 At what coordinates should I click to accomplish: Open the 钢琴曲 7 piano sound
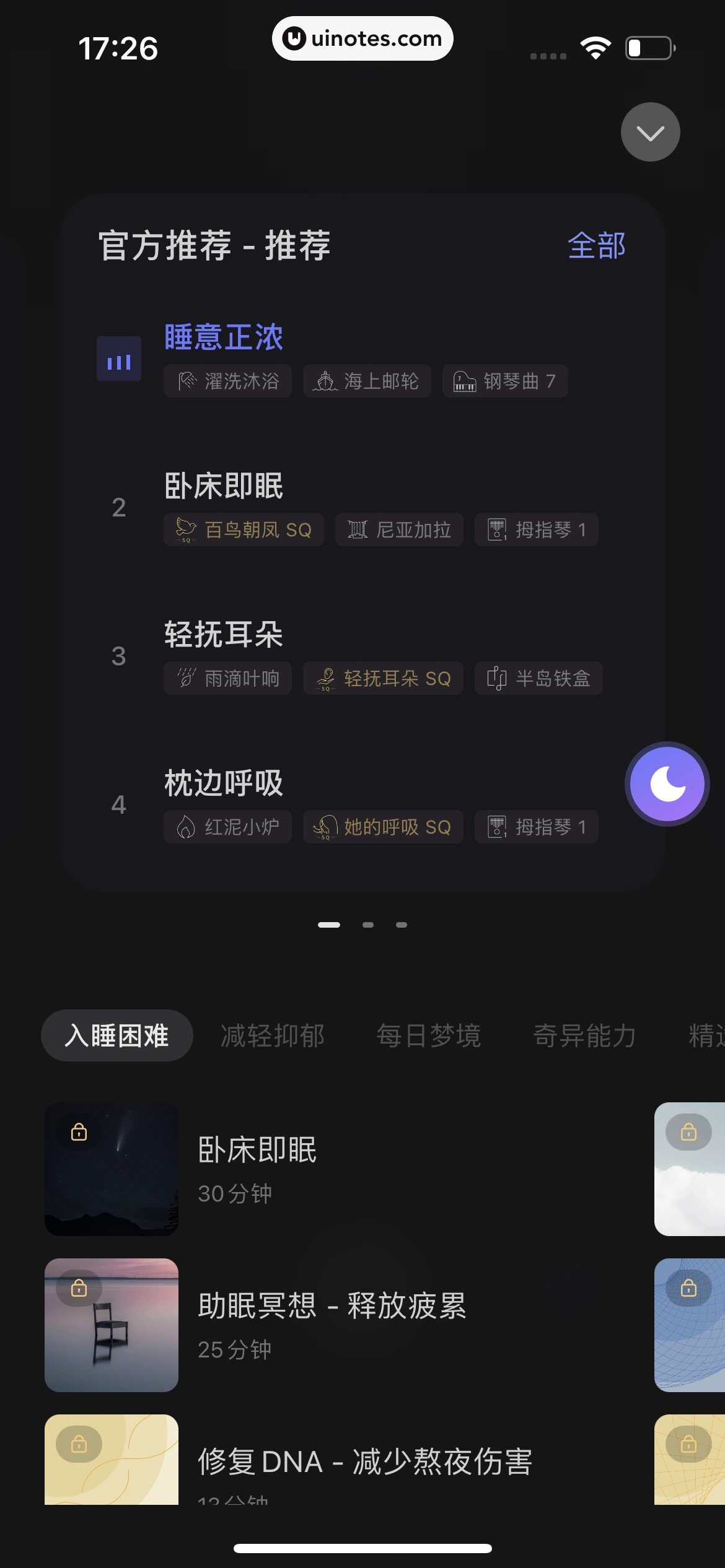pyautogui.click(x=504, y=381)
